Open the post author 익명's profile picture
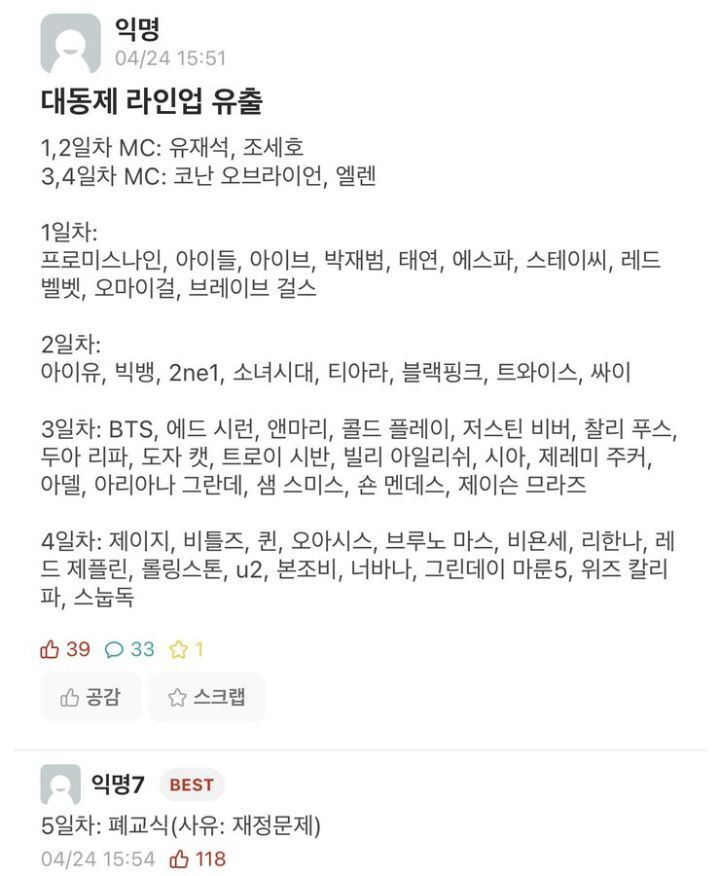Screen dimensions: 720x876 click(70, 44)
